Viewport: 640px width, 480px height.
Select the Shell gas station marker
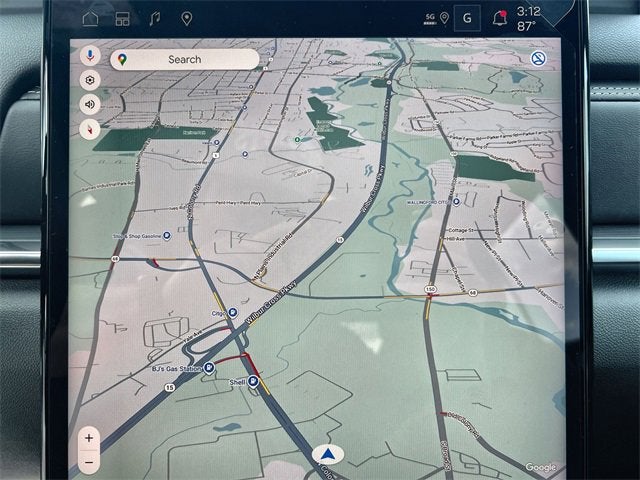point(253,381)
